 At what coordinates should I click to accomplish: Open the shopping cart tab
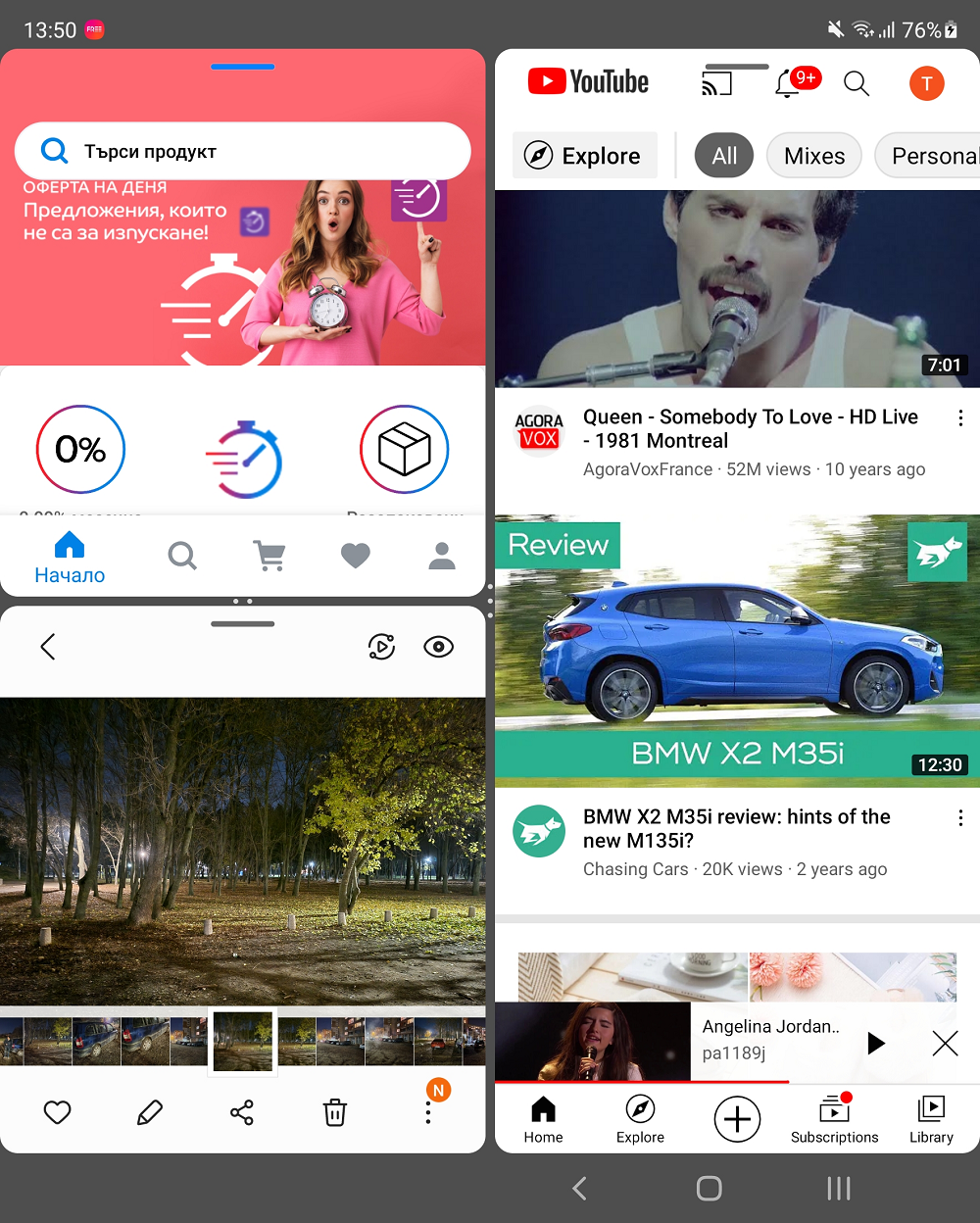[269, 556]
